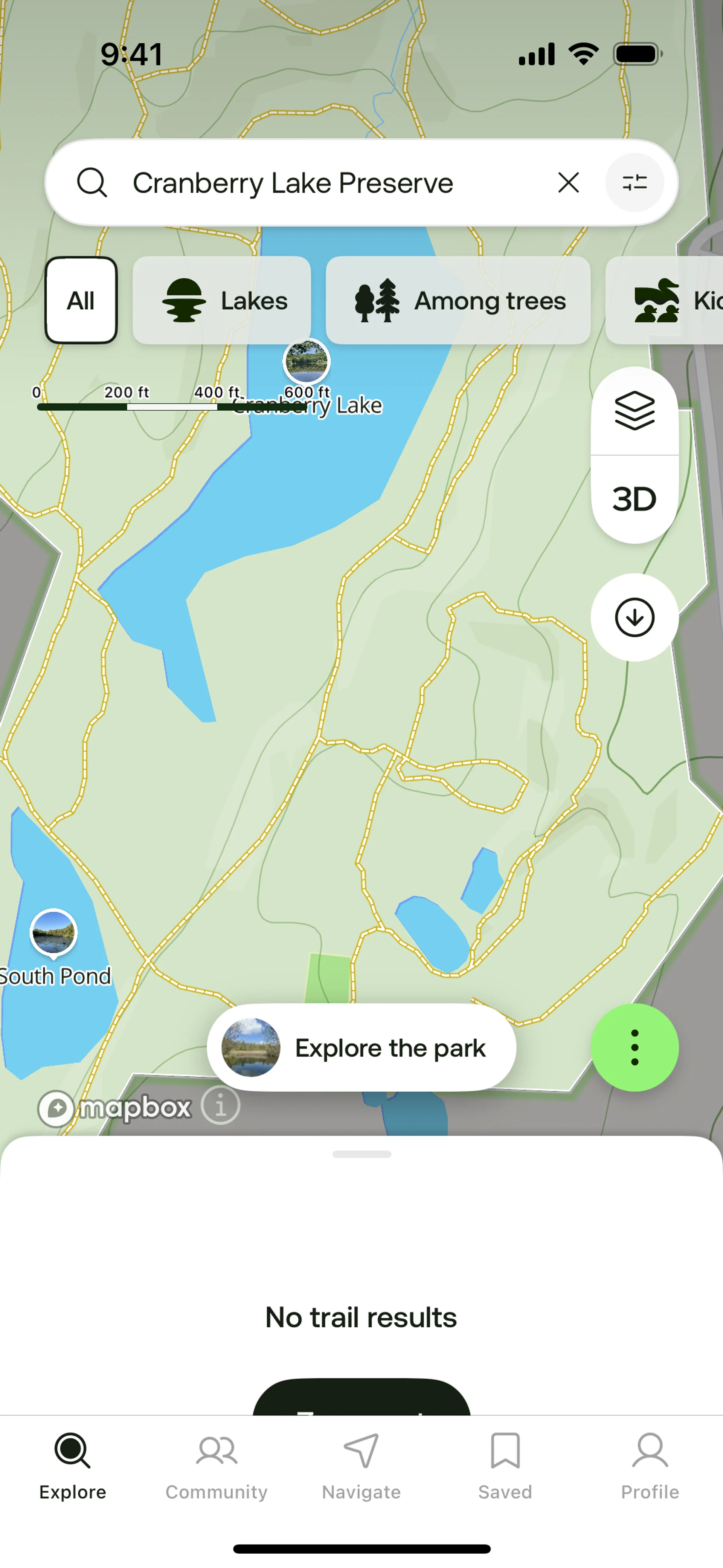
Task: Select the Explore tab
Action: (x=73, y=1467)
